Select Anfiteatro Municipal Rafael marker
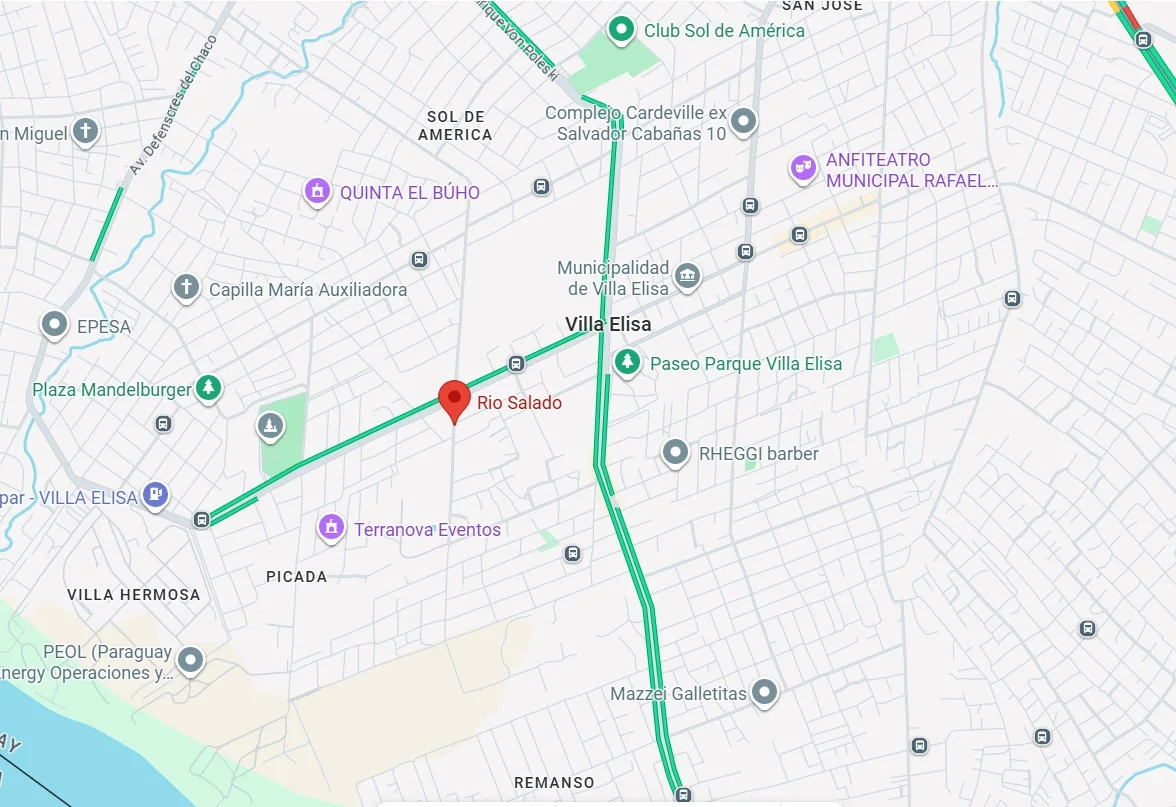This screenshot has height=807, width=1176. tap(800, 168)
